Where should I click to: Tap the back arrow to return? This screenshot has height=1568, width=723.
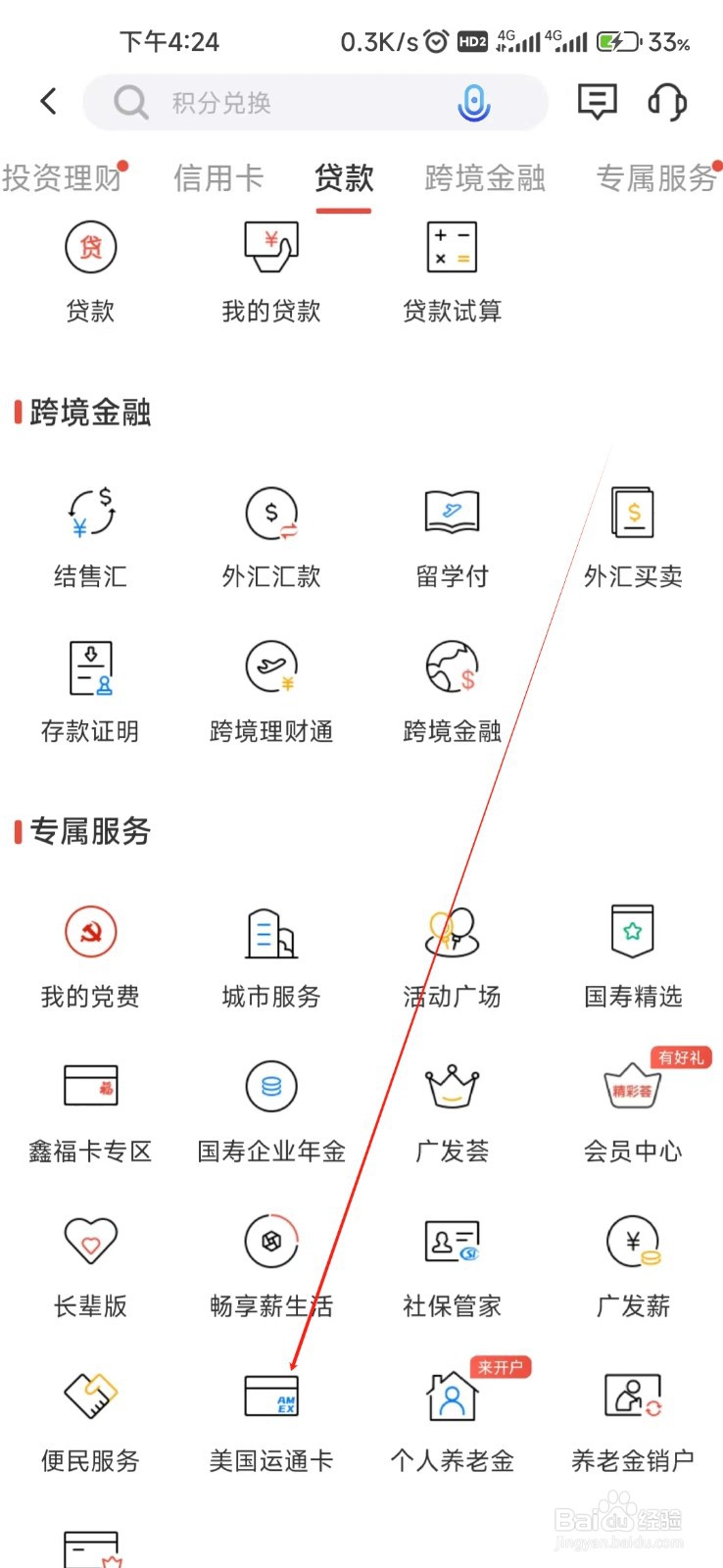point(46,101)
